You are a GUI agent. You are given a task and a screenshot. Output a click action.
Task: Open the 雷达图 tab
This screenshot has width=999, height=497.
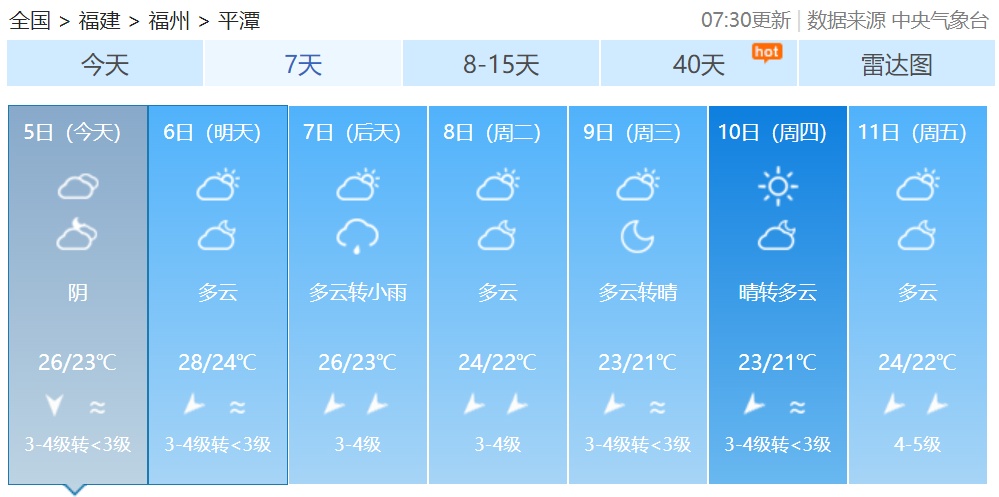click(x=896, y=65)
